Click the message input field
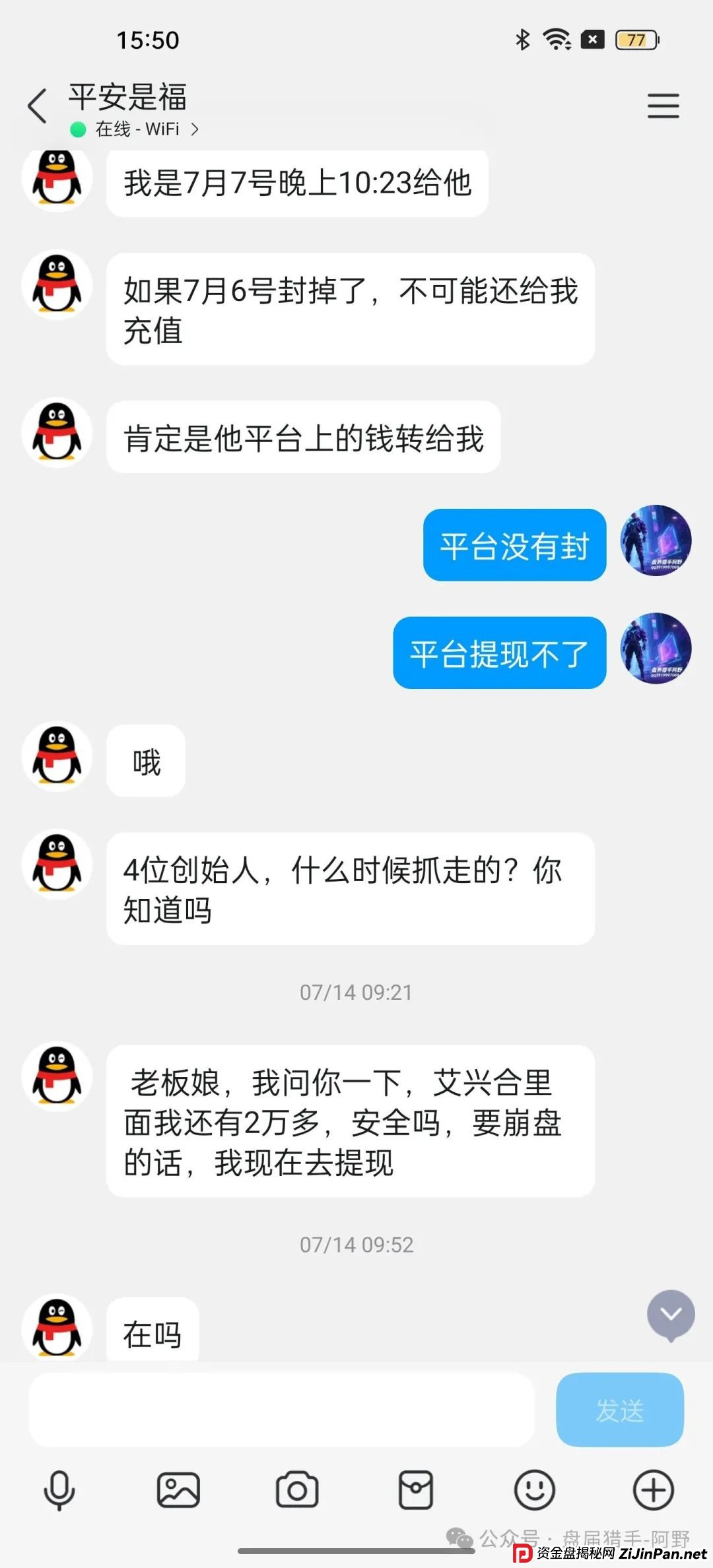This screenshot has height=1568, width=713. [x=284, y=1410]
